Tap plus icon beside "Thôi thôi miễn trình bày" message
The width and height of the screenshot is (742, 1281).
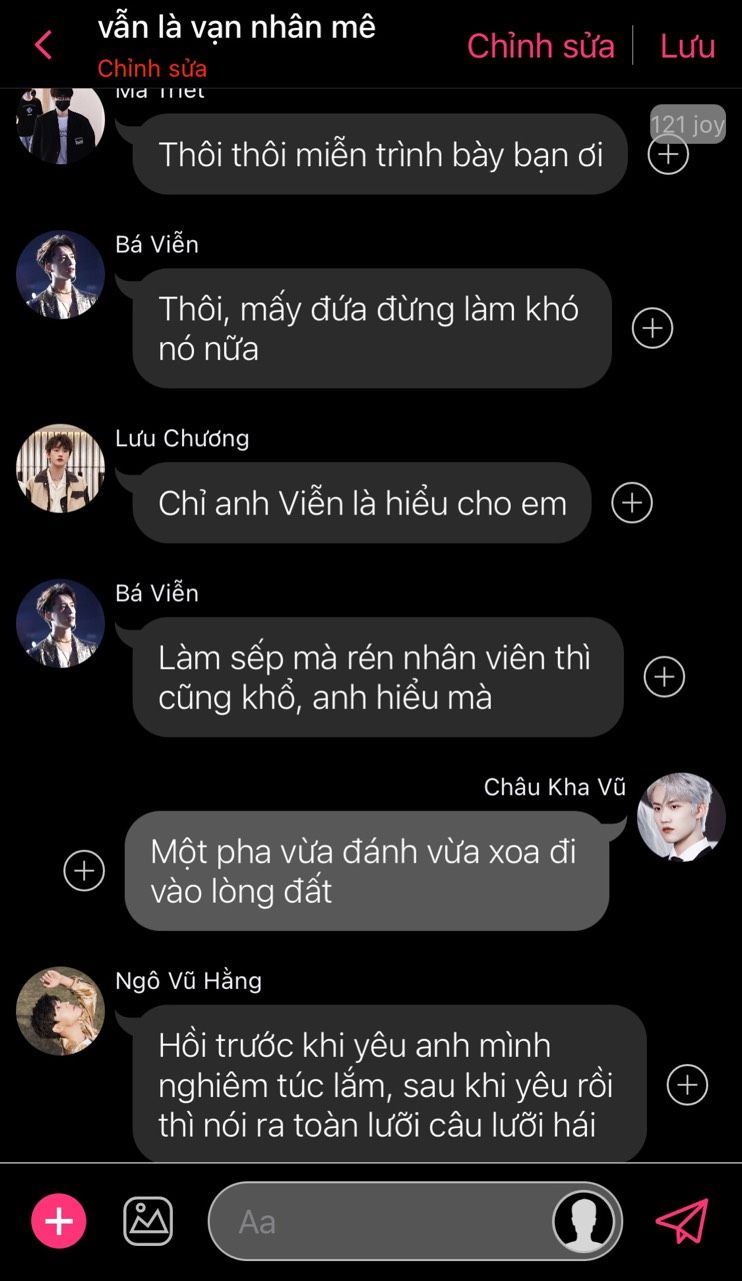pos(668,154)
